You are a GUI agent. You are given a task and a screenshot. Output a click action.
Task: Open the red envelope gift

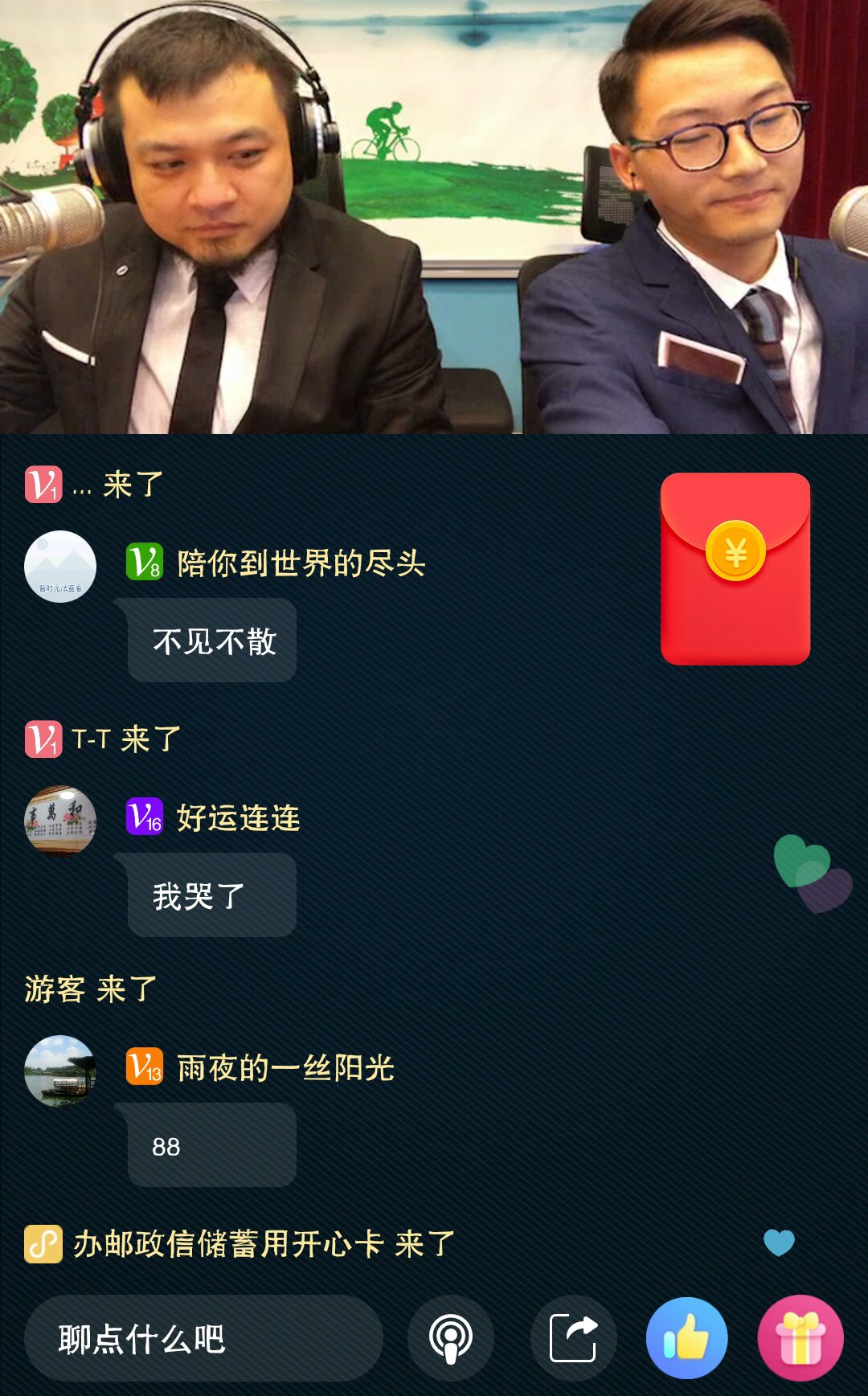735,569
